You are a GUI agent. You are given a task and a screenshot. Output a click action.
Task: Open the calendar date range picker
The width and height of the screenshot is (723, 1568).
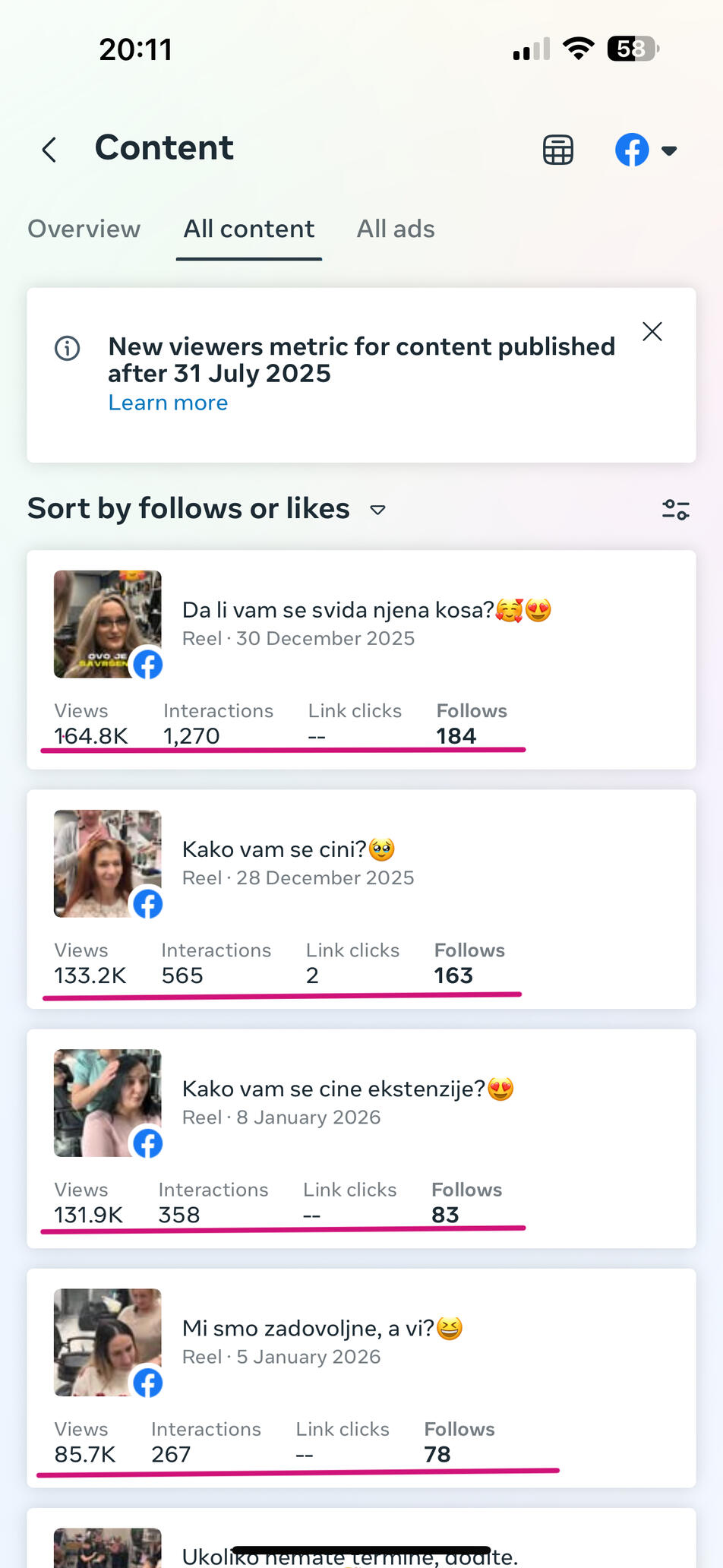tap(557, 150)
